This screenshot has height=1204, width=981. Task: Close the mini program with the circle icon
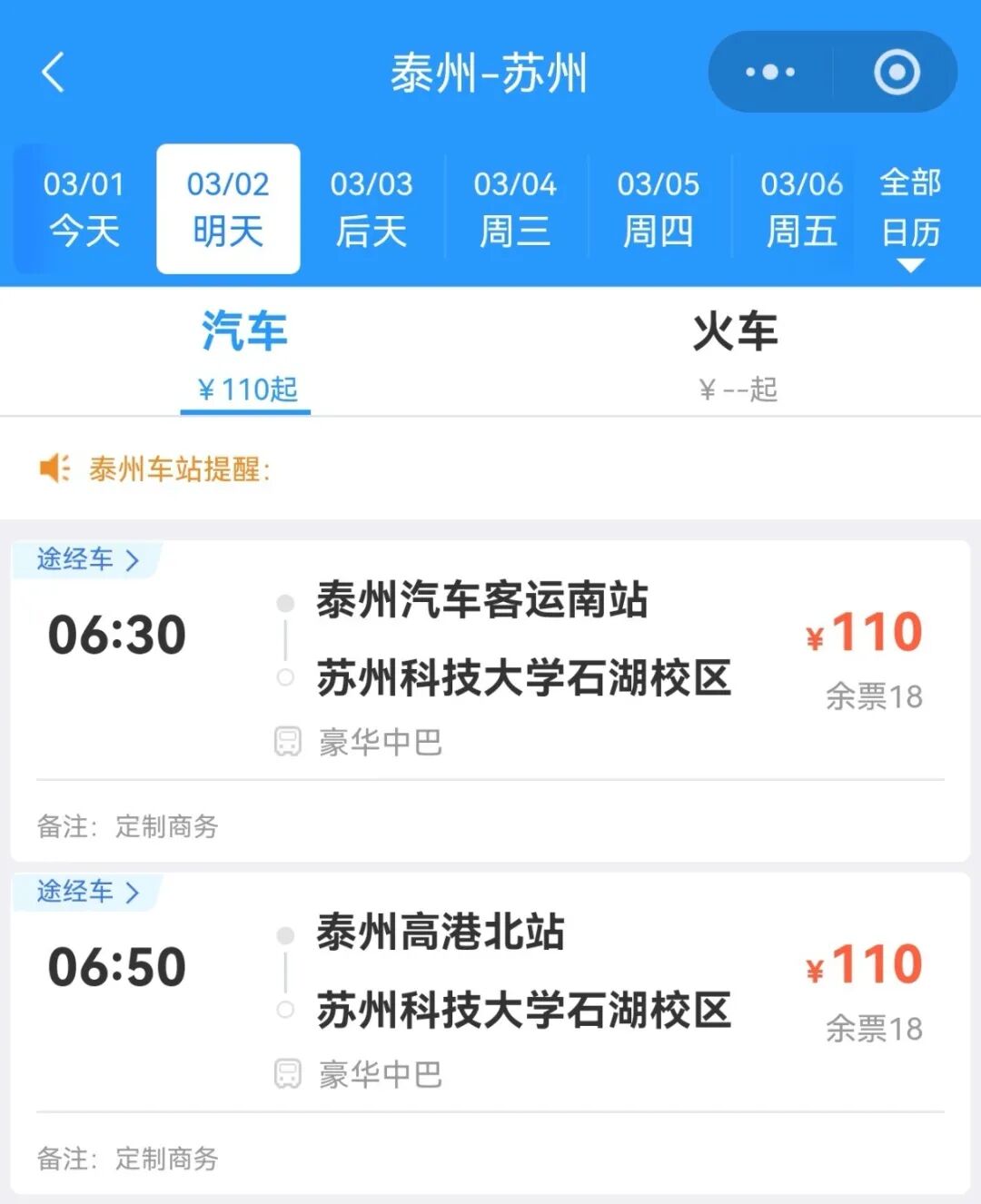point(897,73)
